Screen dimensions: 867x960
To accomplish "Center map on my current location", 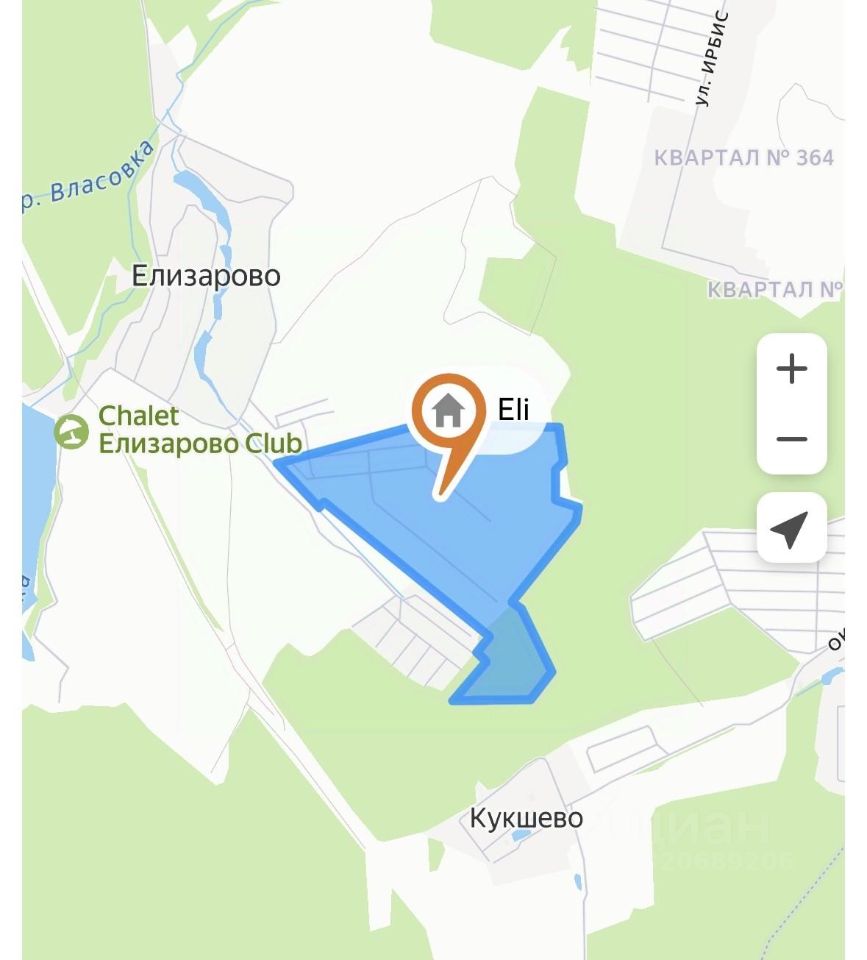I will click(791, 529).
